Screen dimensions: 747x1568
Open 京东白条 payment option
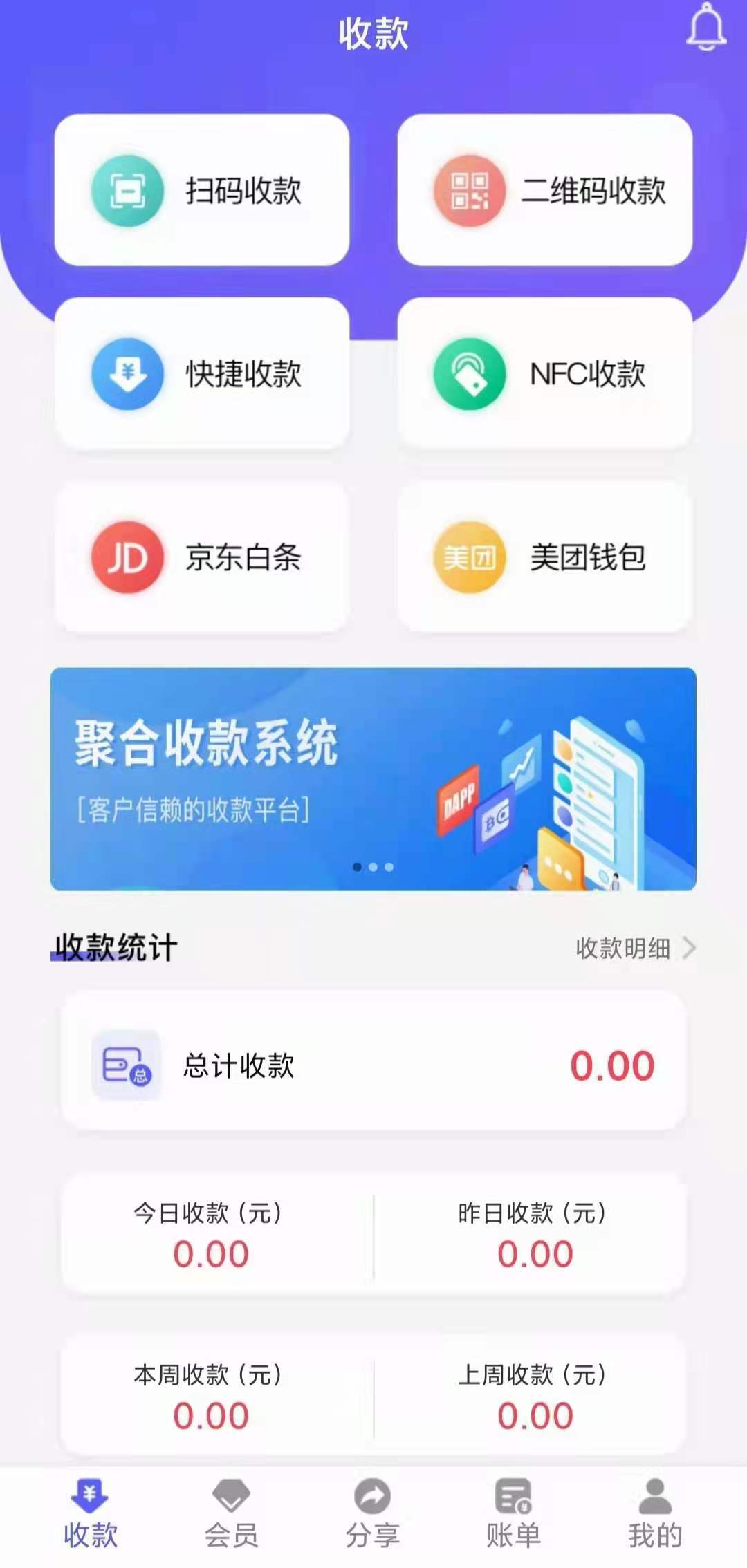pyautogui.click(x=202, y=557)
